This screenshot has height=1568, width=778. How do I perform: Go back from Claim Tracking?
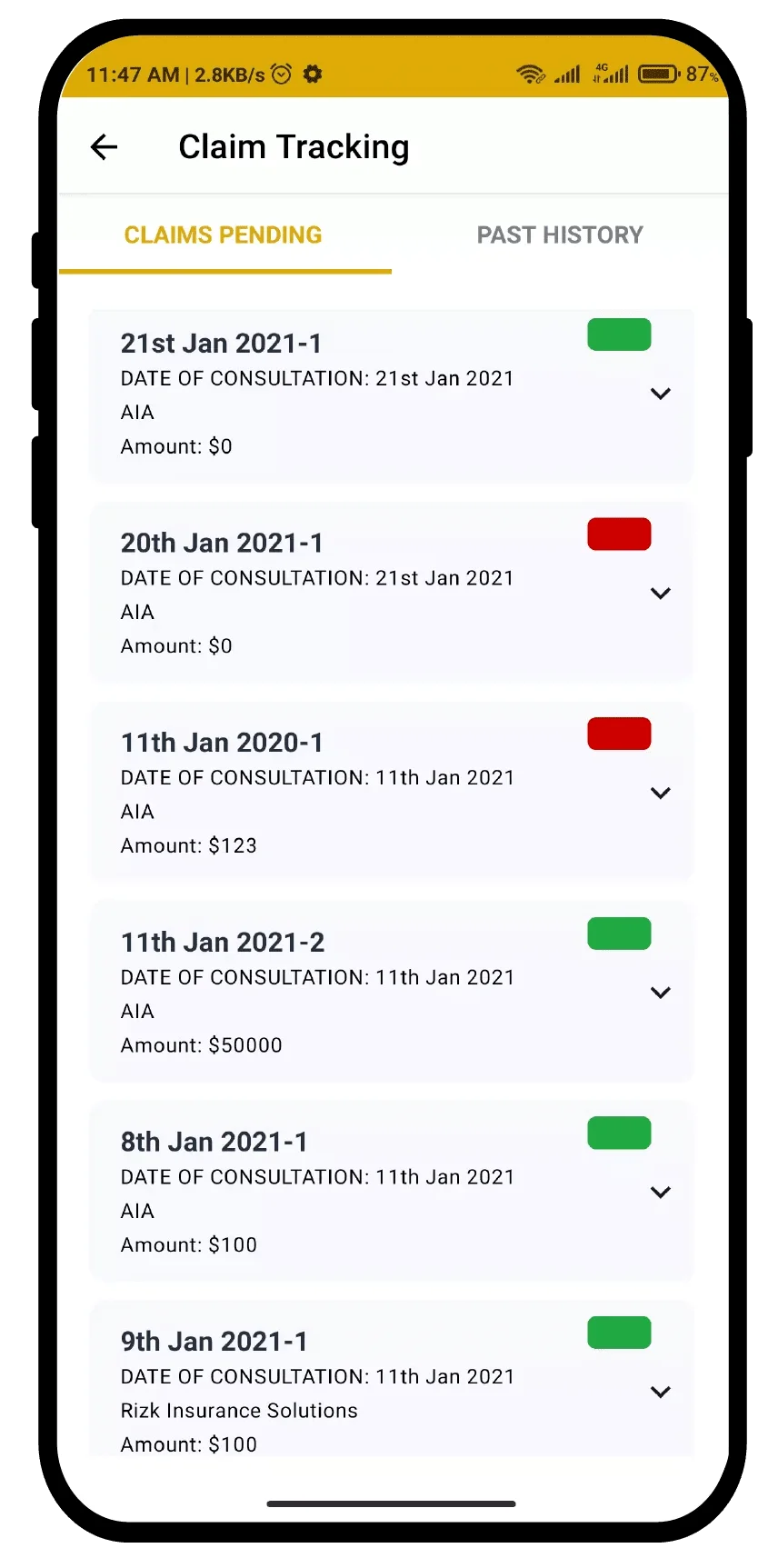coord(105,147)
